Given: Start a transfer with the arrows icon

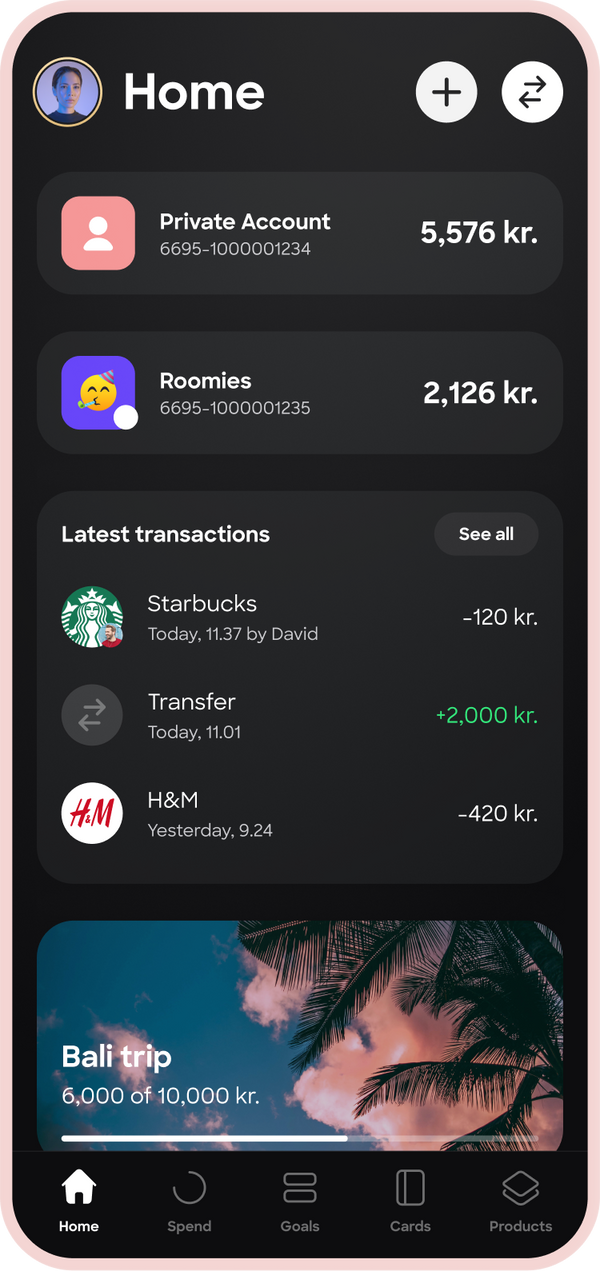Looking at the screenshot, I should pyautogui.click(x=532, y=92).
